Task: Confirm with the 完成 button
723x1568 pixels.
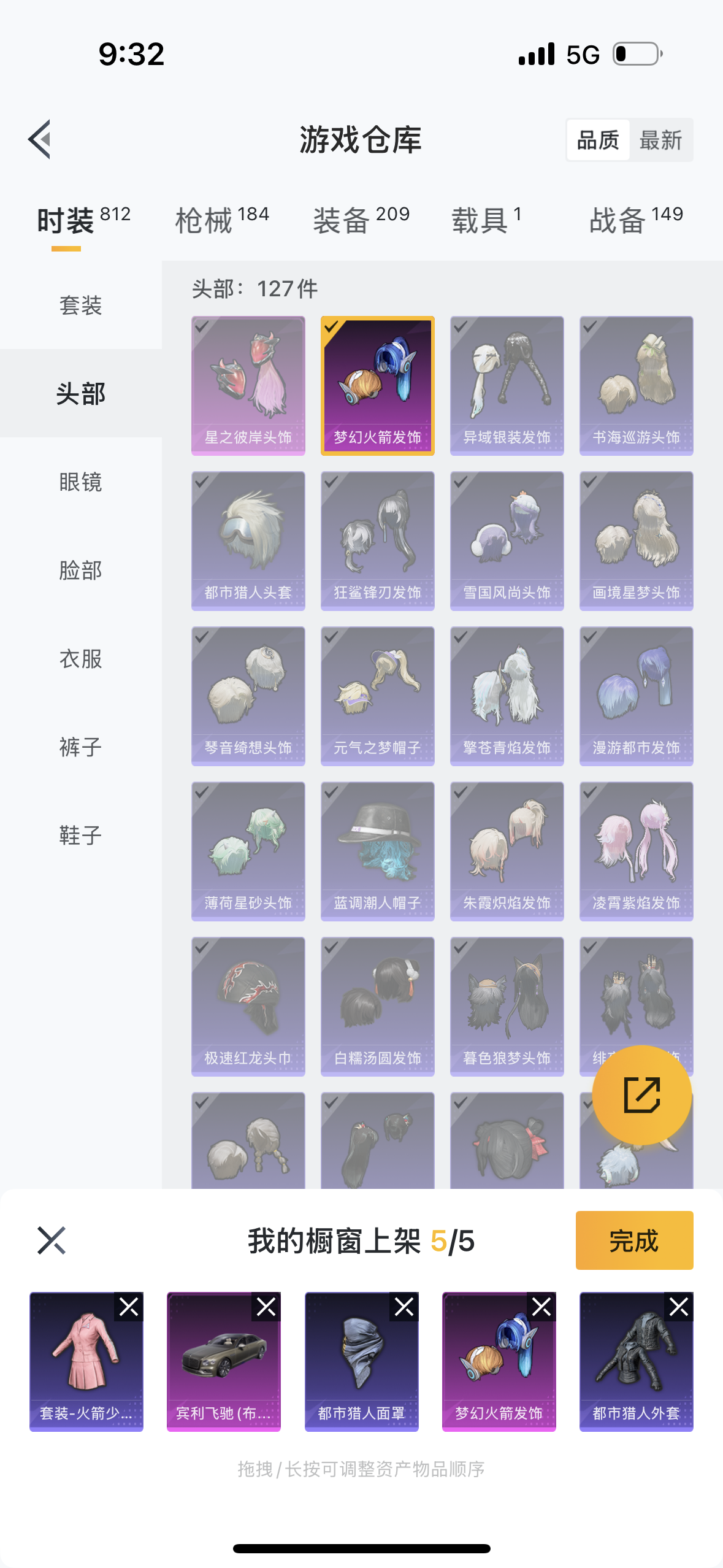Action: pyautogui.click(x=634, y=1240)
